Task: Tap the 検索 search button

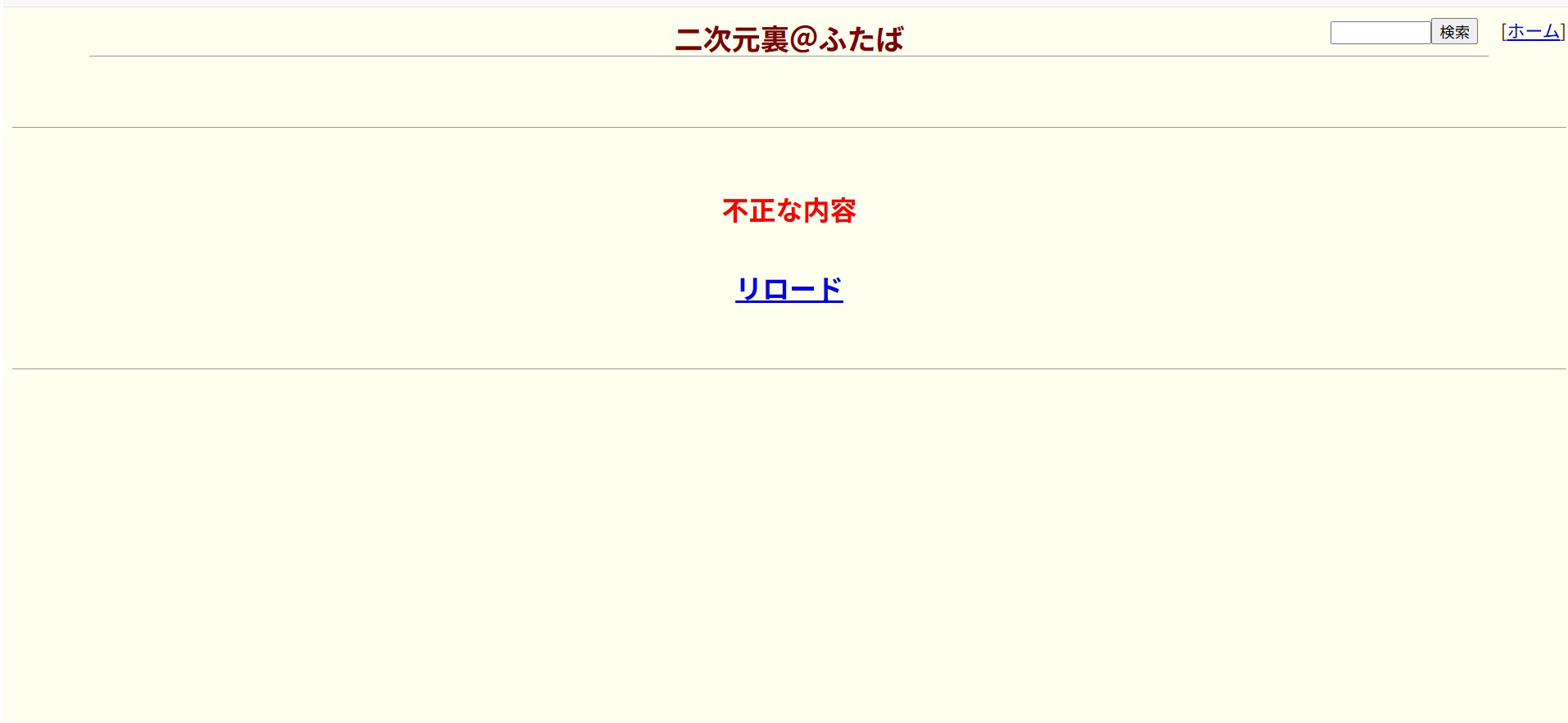Action: point(1454,32)
